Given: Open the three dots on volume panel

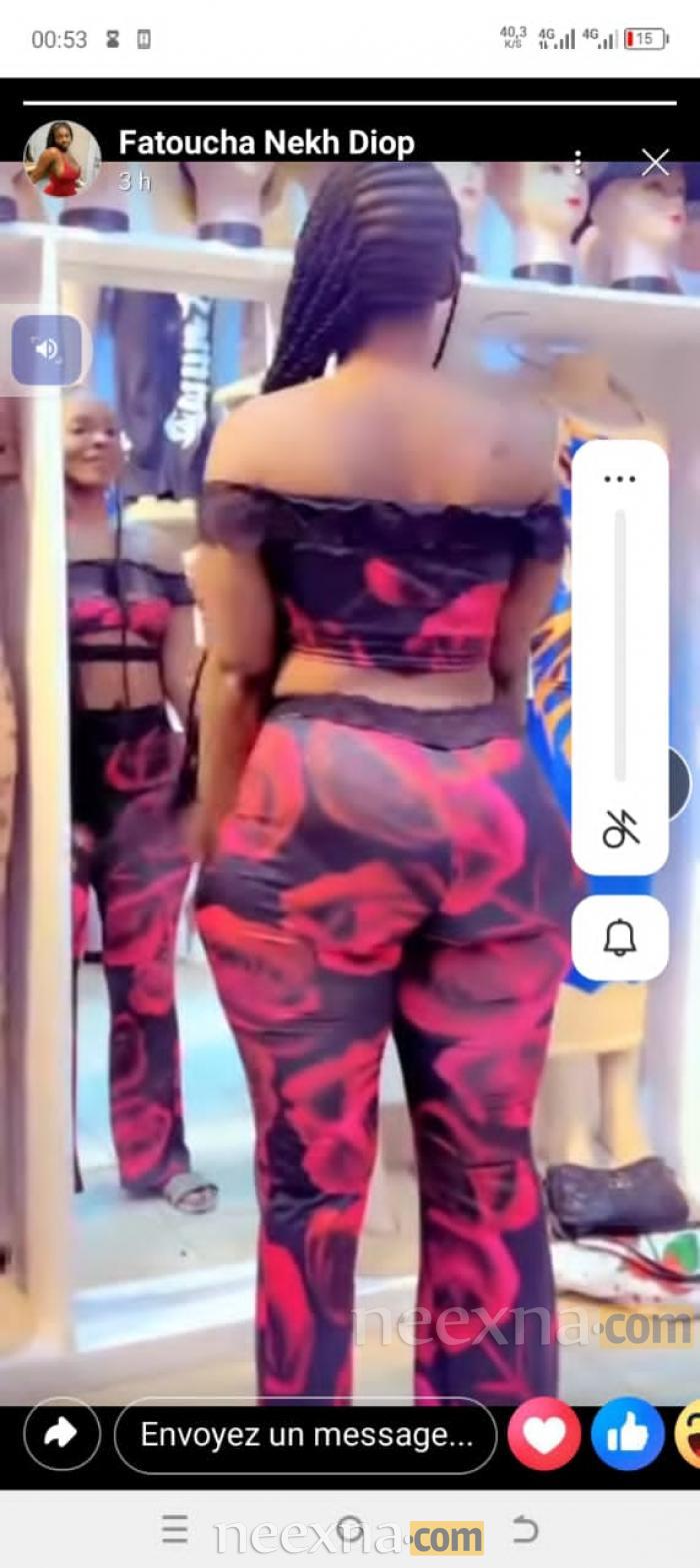Looking at the screenshot, I should [619, 479].
